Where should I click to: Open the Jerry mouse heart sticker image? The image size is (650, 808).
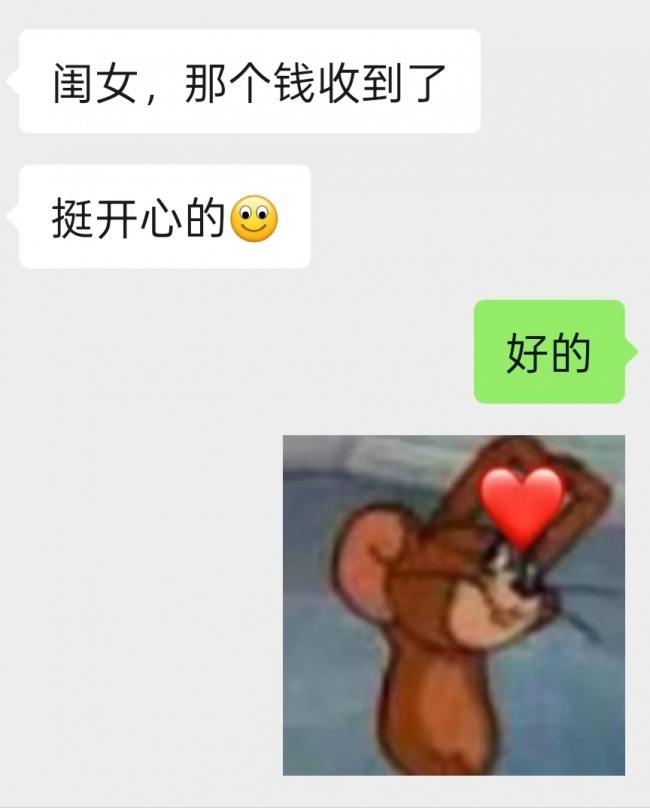click(454, 605)
